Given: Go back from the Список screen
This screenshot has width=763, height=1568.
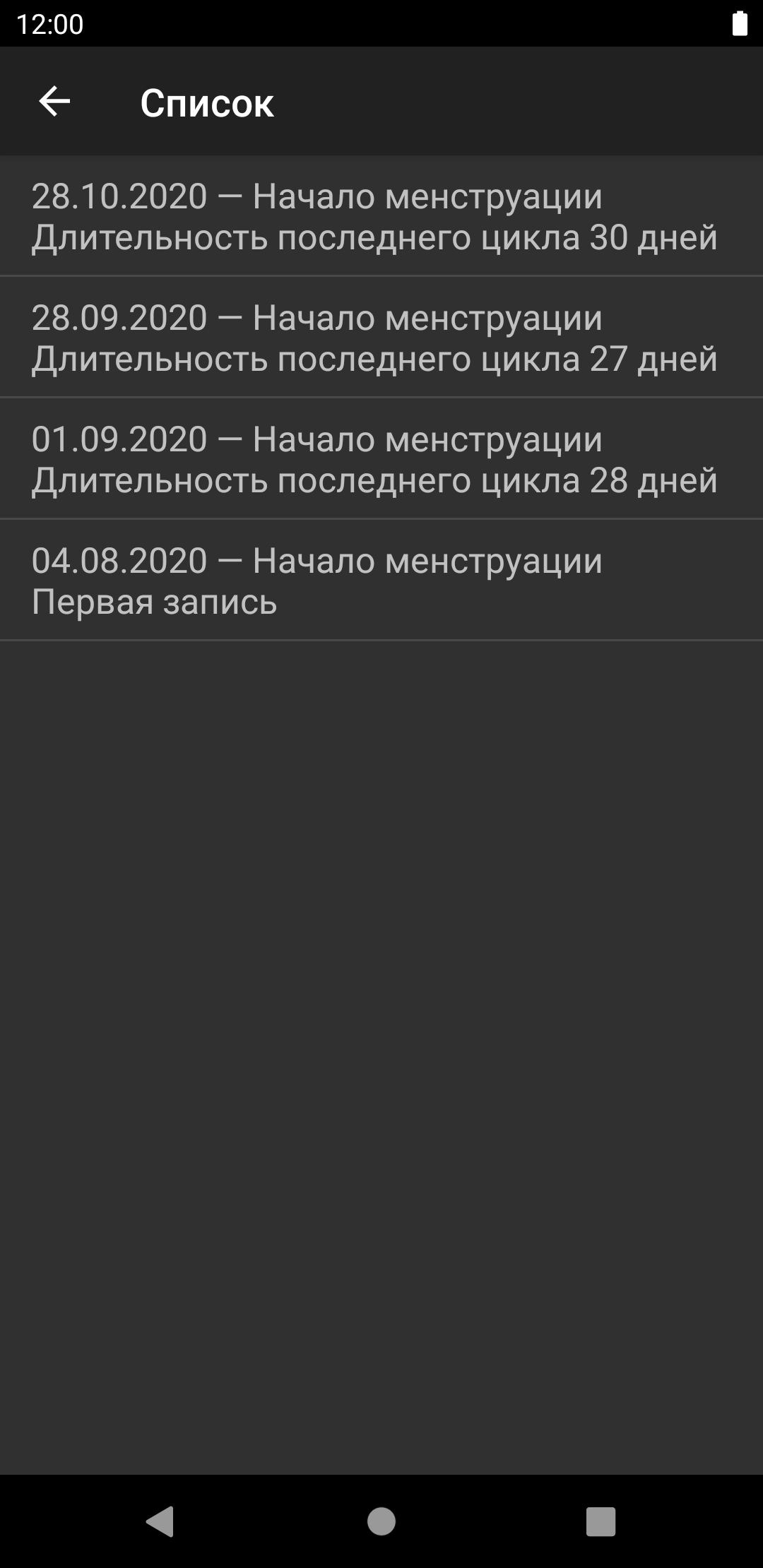Looking at the screenshot, I should (54, 102).
